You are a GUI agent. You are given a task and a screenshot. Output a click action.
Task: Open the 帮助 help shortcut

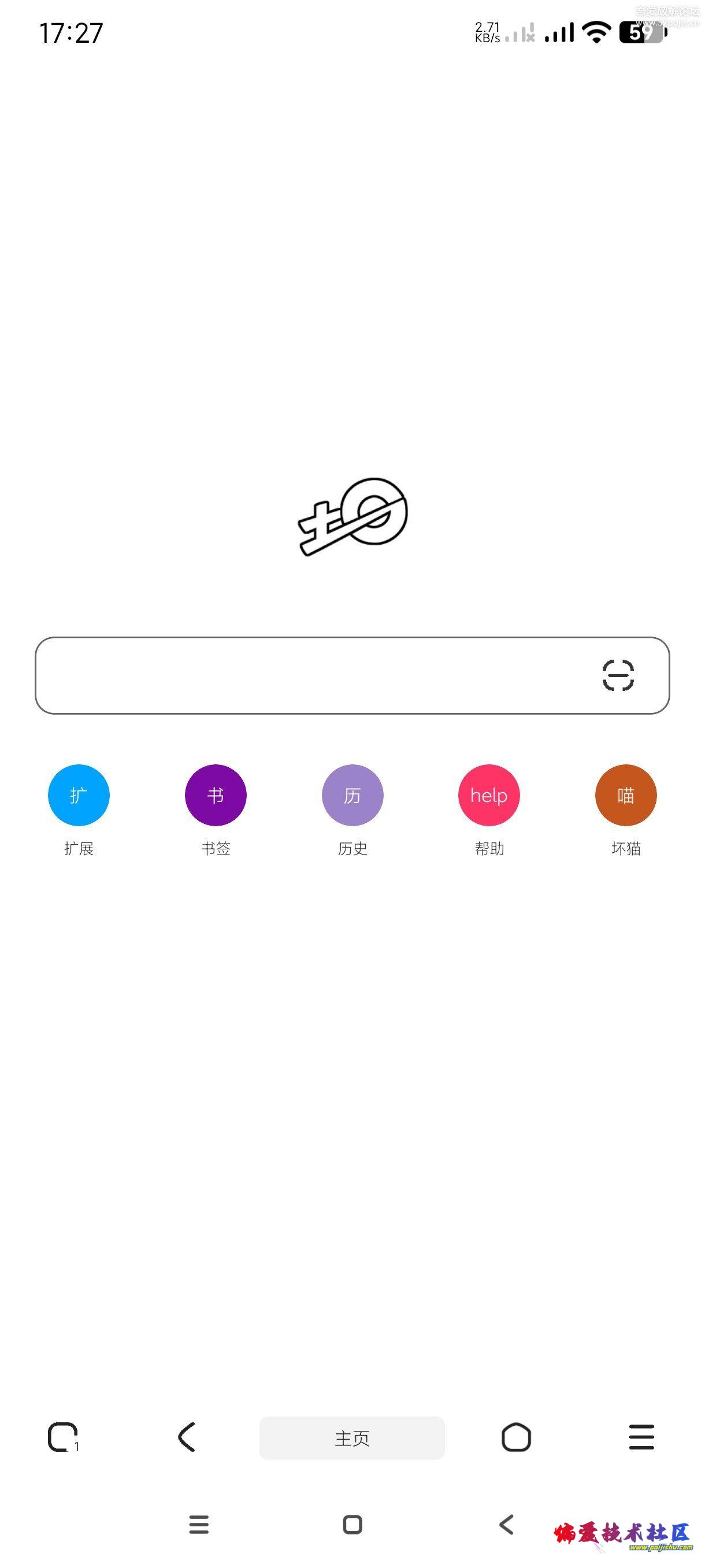tap(488, 795)
